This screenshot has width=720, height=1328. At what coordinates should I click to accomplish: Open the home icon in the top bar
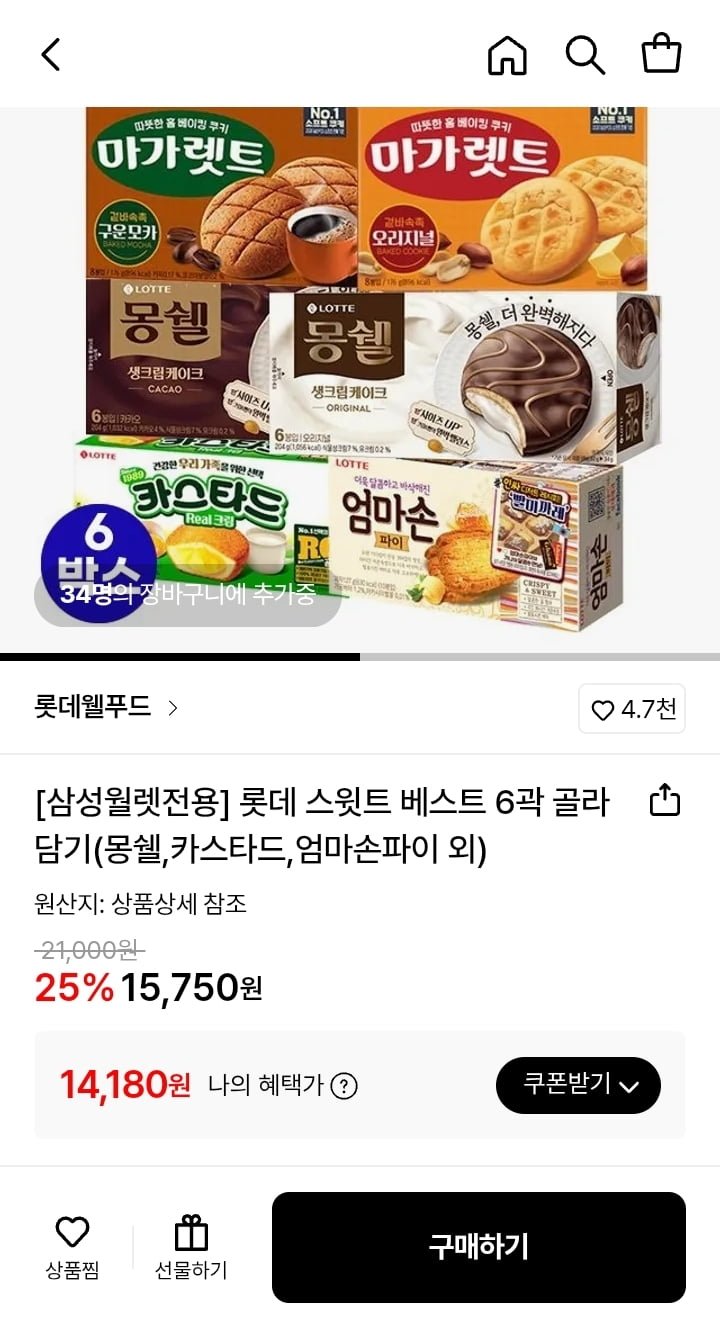pos(507,54)
